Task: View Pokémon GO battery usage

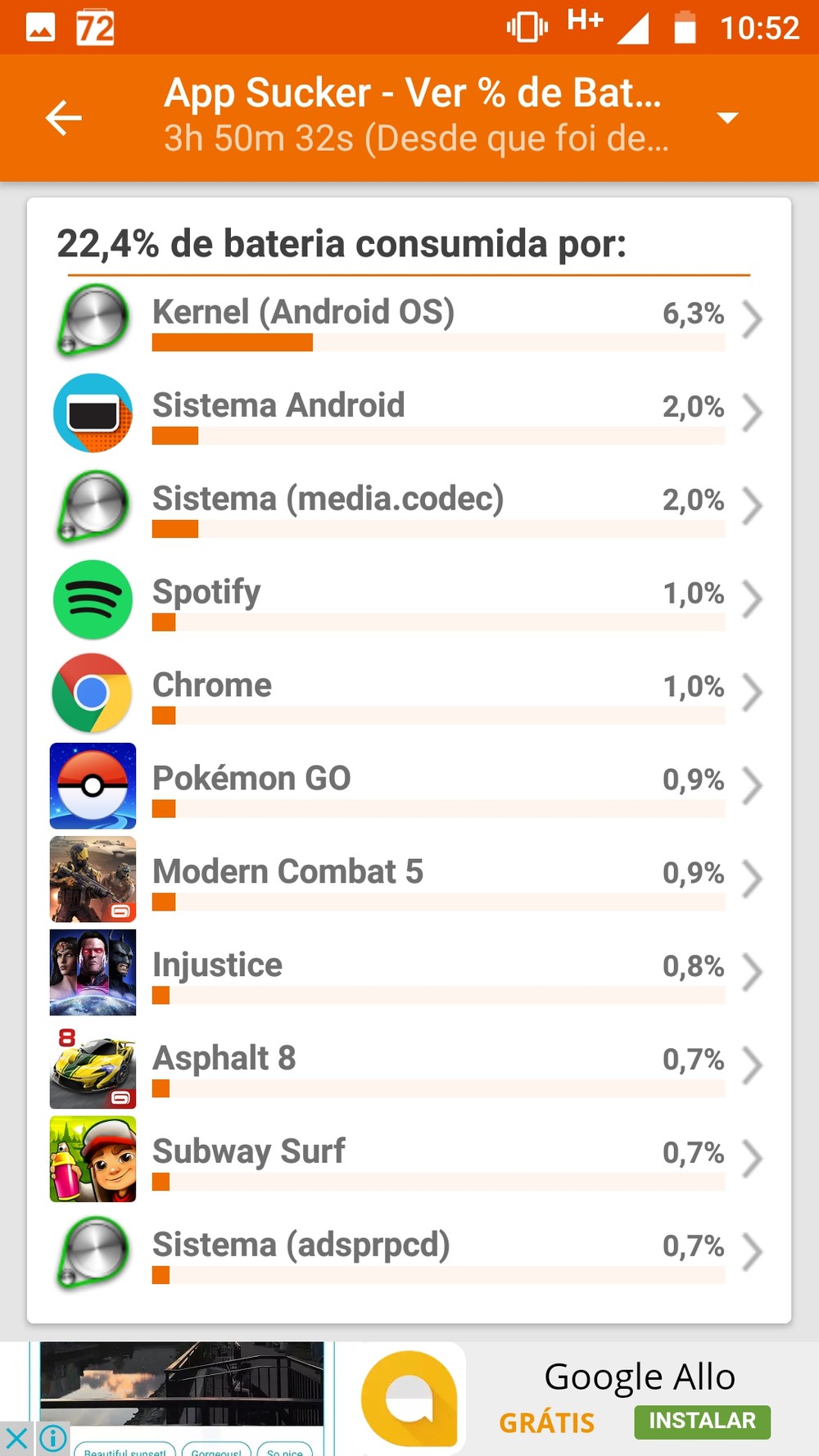Action: [x=409, y=786]
